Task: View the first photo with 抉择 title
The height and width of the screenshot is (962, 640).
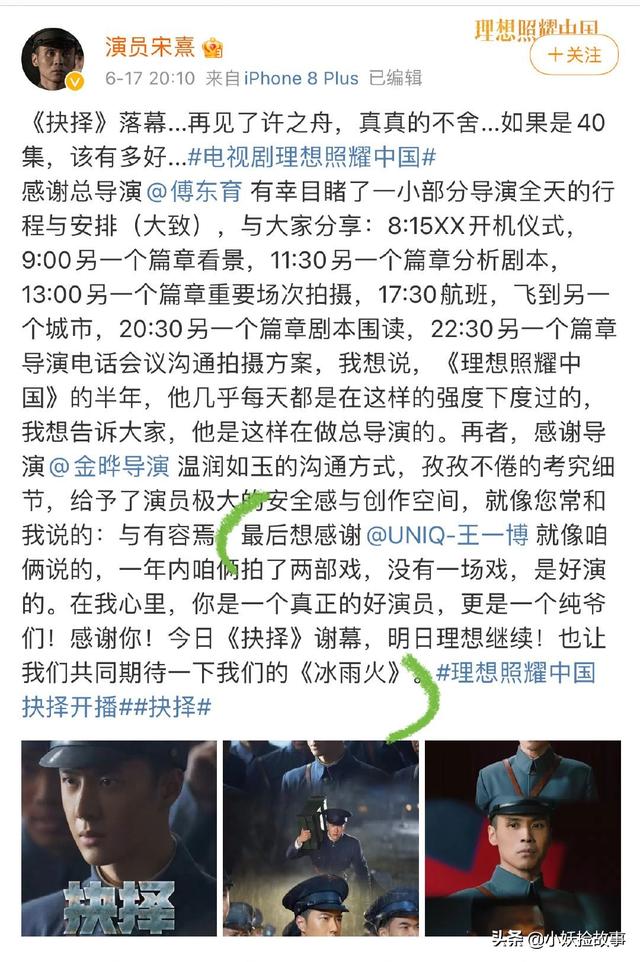Action: click(118, 838)
